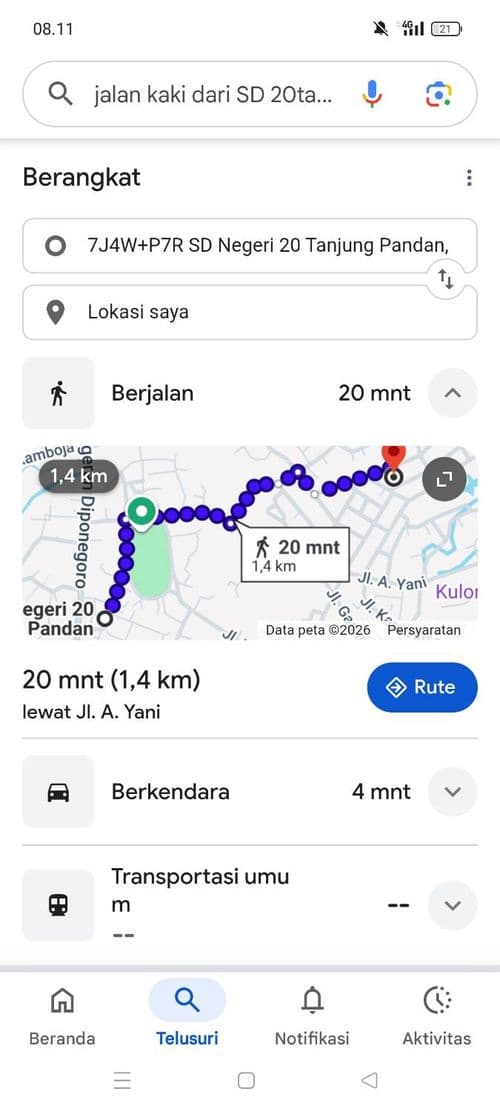Collapse the Berjalan walking section

tap(453, 393)
